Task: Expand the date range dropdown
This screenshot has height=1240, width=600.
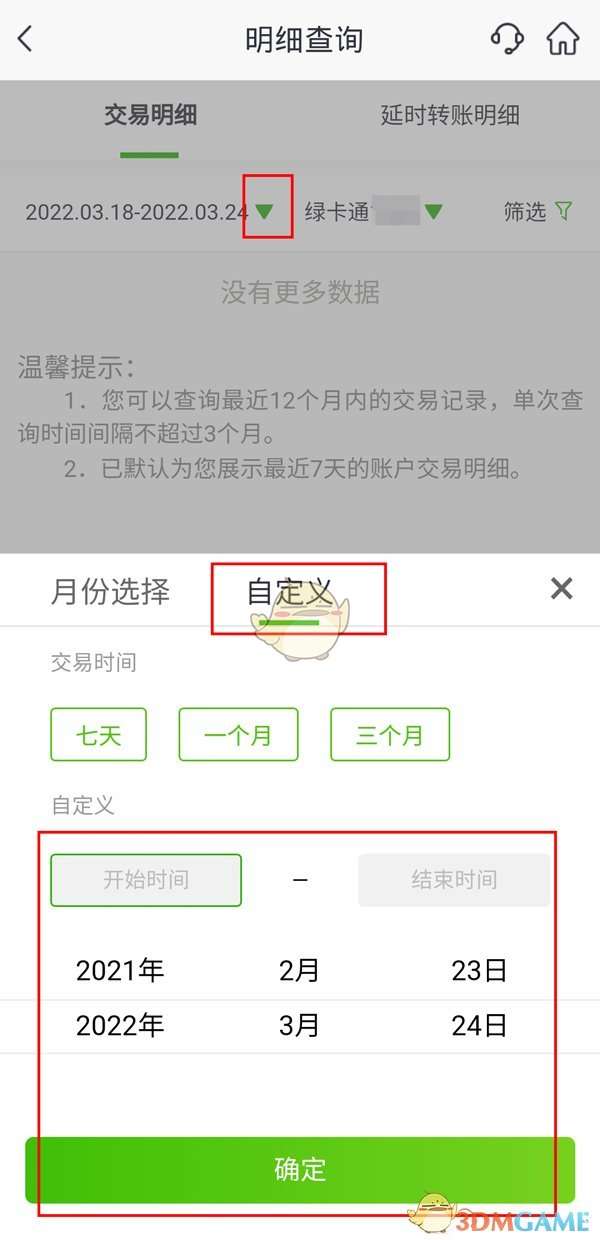Action: coord(264,211)
